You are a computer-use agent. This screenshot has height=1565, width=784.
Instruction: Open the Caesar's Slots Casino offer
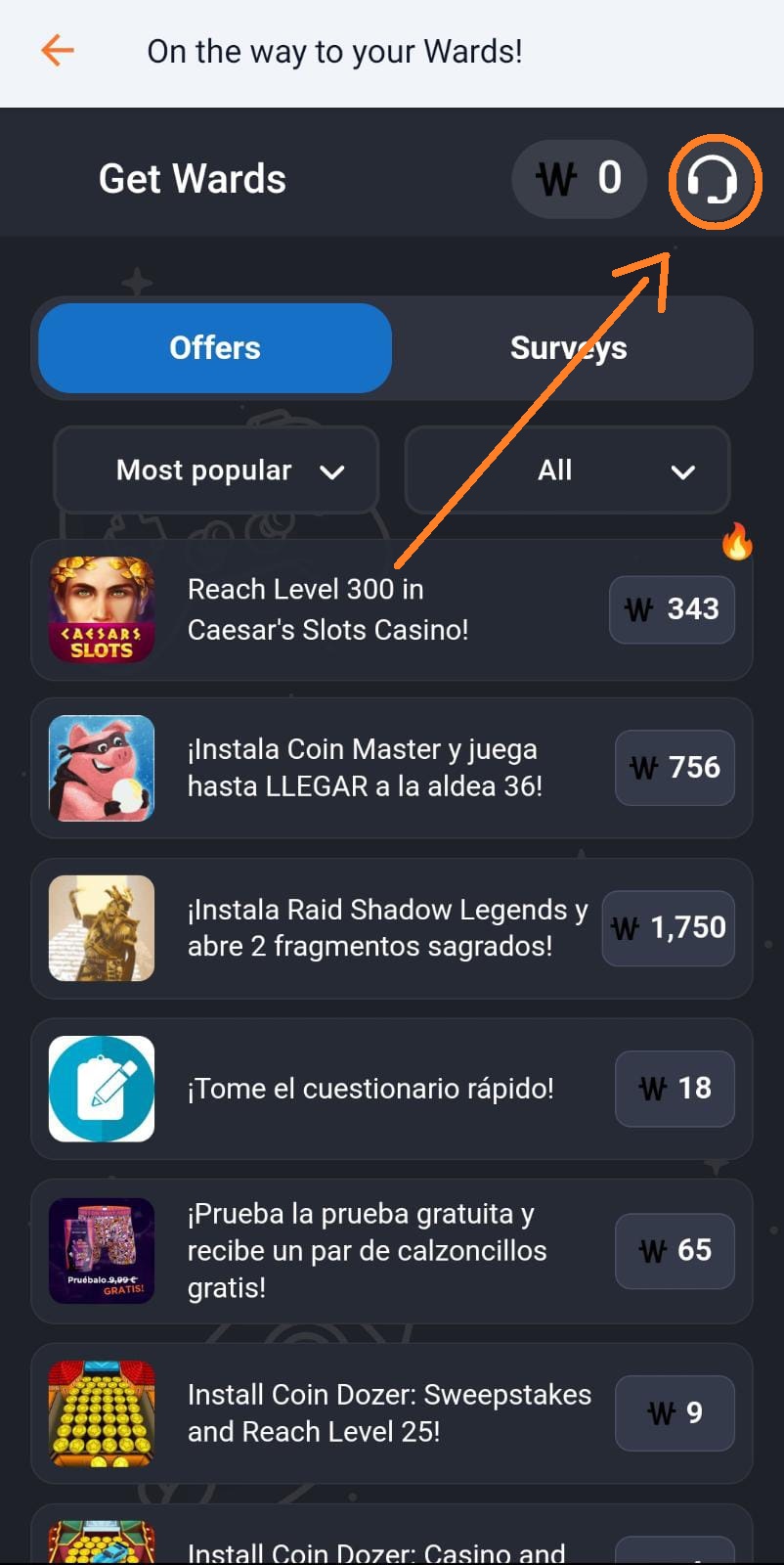tap(391, 609)
